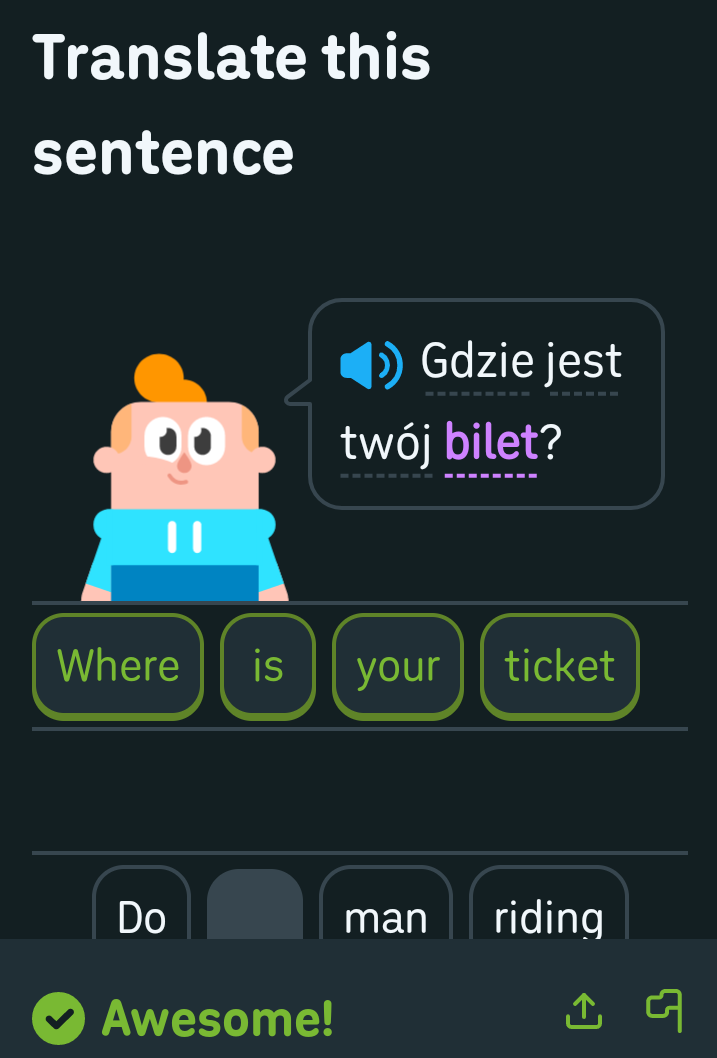Remove the word 'your' from the answer
This screenshot has height=1058, width=717.
(x=398, y=666)
